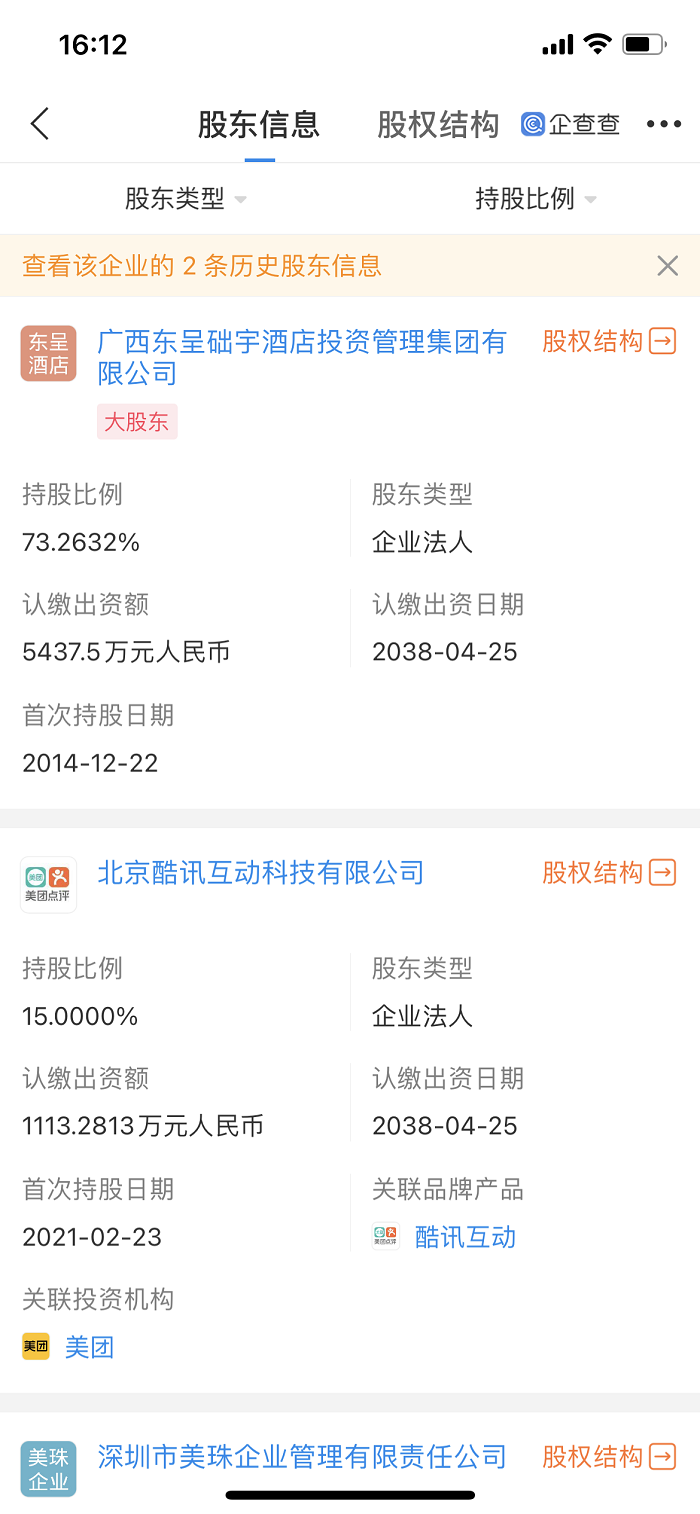Open 深圳市美珠企业管理有限责任公司 company page

[x=302, y=1457]
